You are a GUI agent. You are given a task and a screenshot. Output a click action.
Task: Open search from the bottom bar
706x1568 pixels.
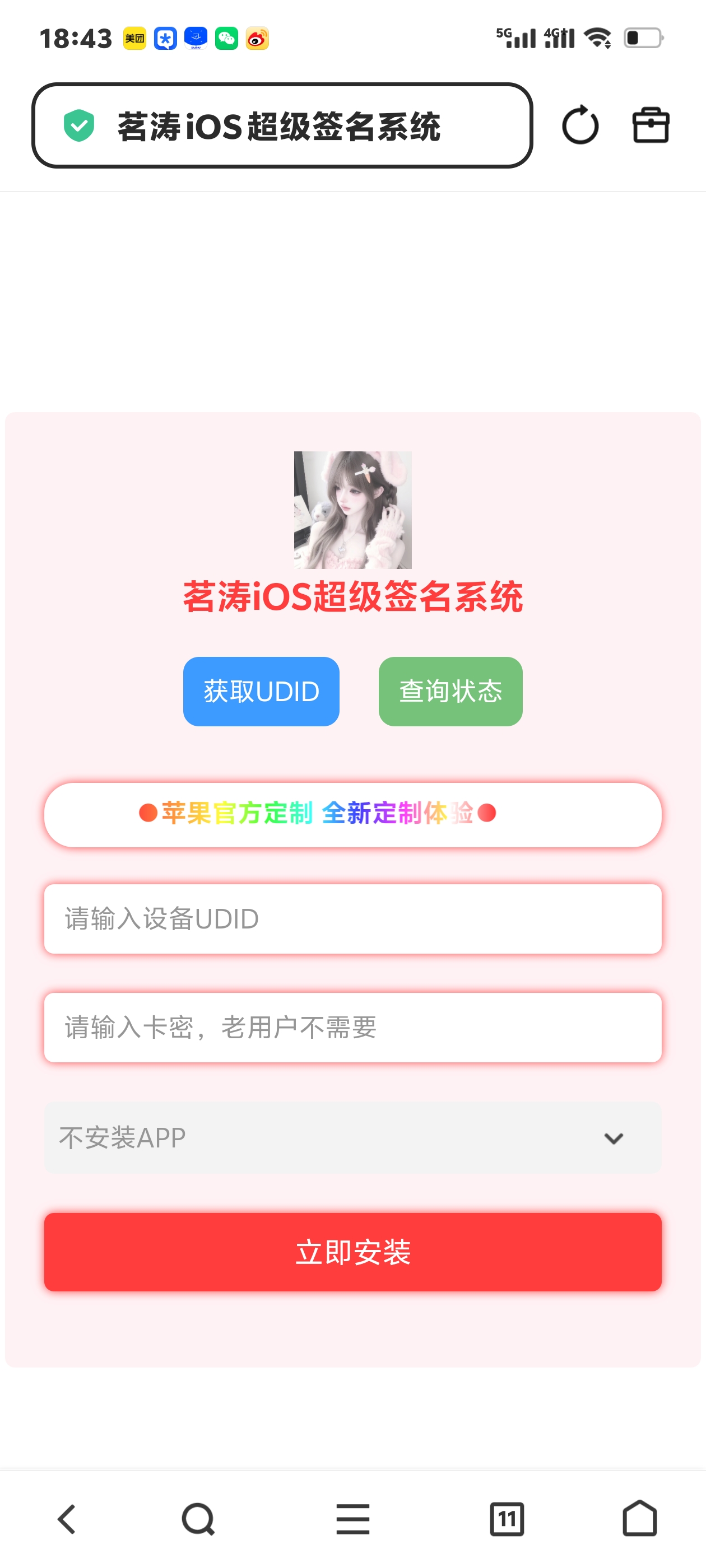coord(198,1519)
